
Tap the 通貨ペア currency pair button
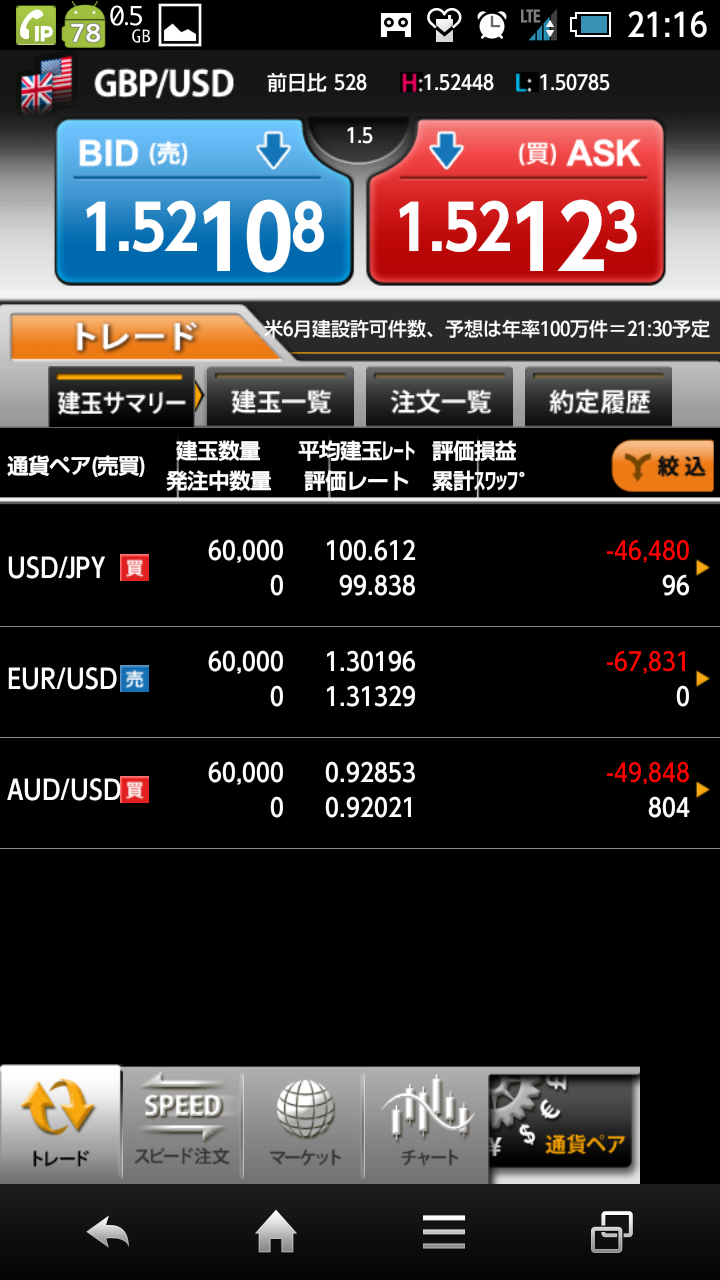pyautogui.click(x=563, y=1125)
